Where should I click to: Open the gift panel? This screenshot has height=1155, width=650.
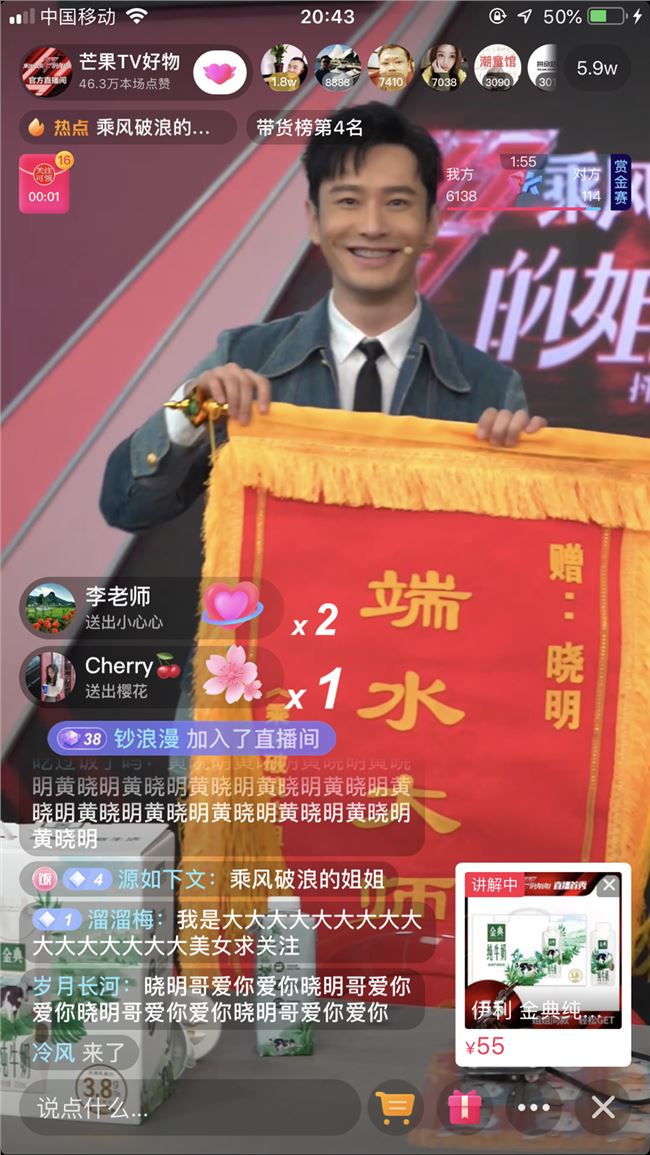(464, 1107)
